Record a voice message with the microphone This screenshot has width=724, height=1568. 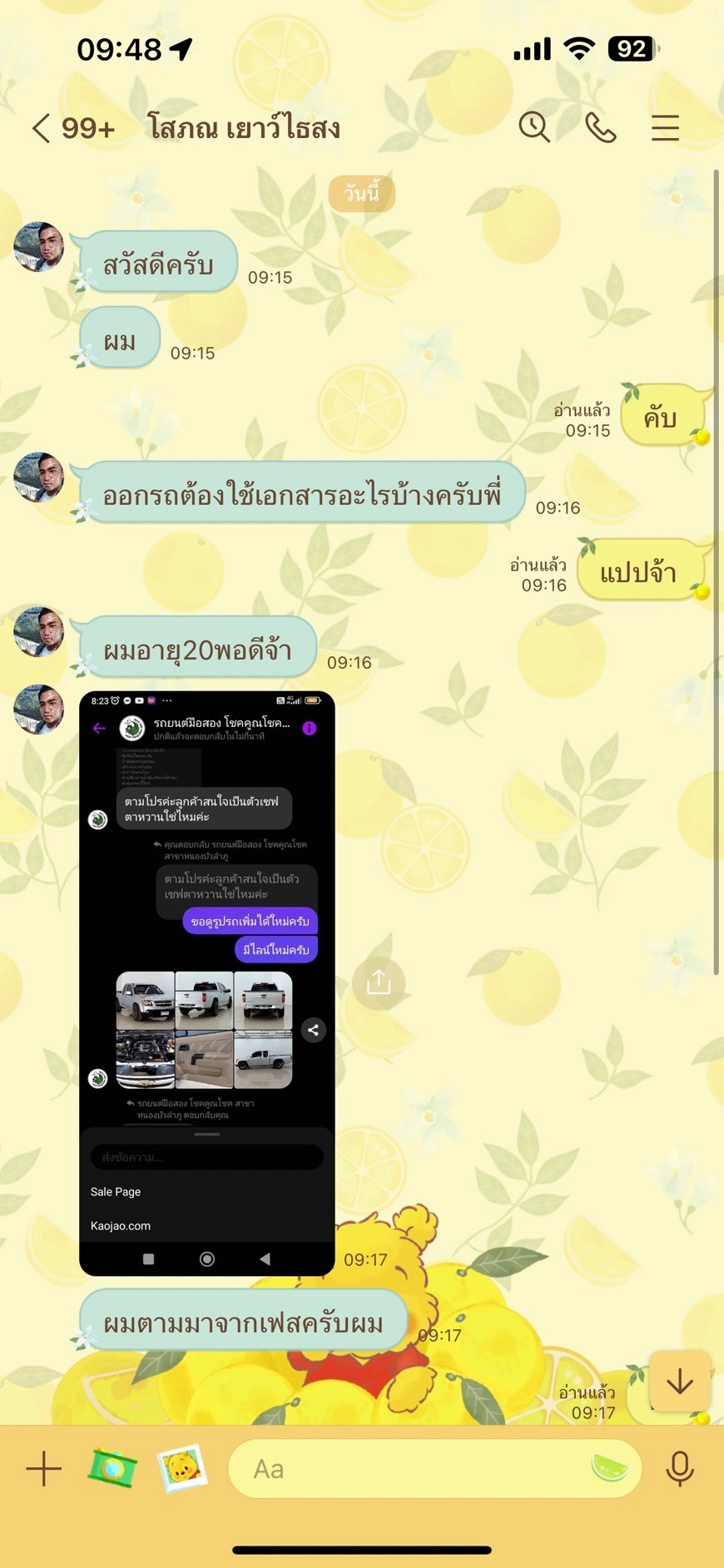pyautogui.click(x=680, y=1469)
